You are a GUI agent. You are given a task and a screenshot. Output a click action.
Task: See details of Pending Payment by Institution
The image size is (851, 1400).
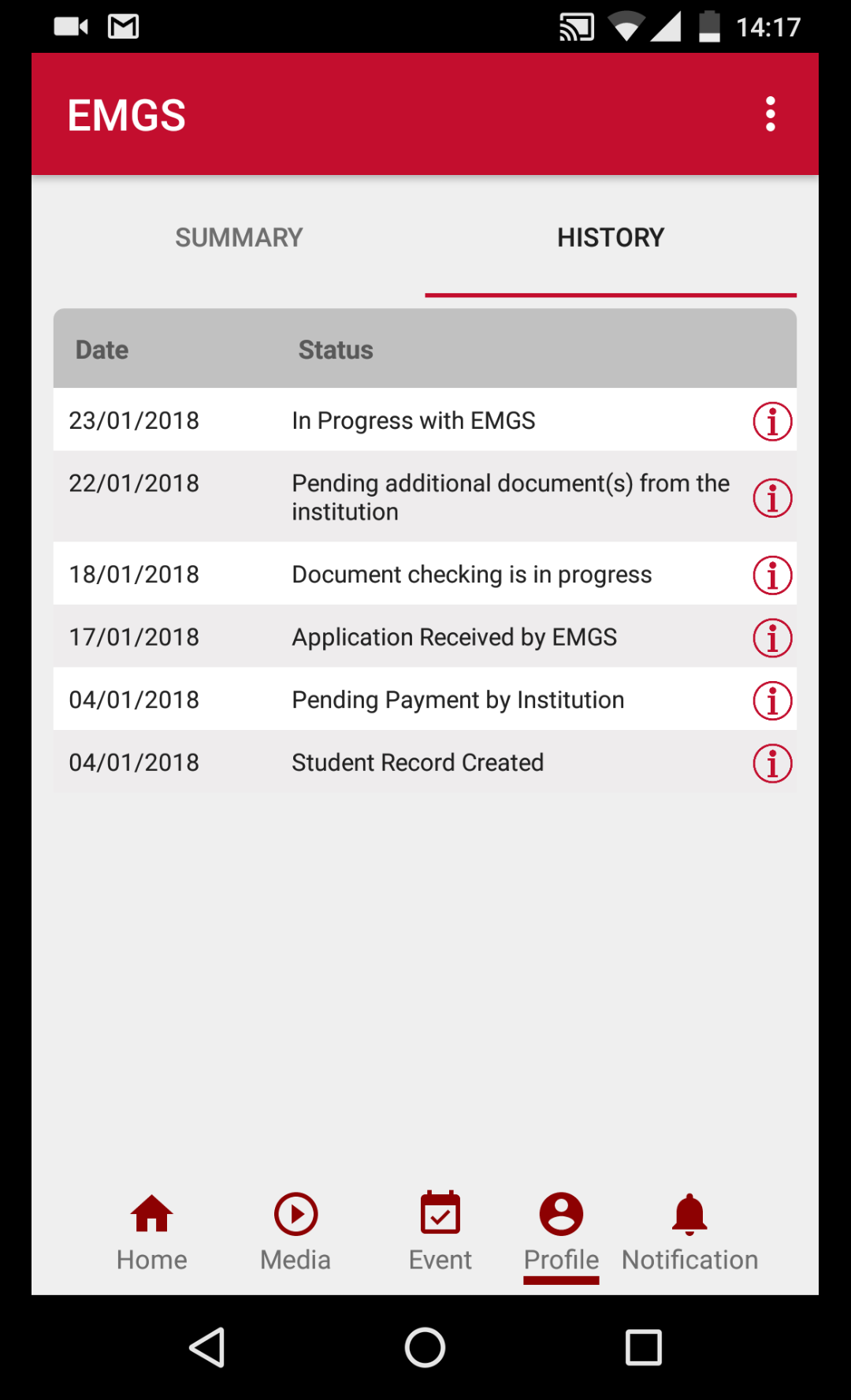[772, 700]
